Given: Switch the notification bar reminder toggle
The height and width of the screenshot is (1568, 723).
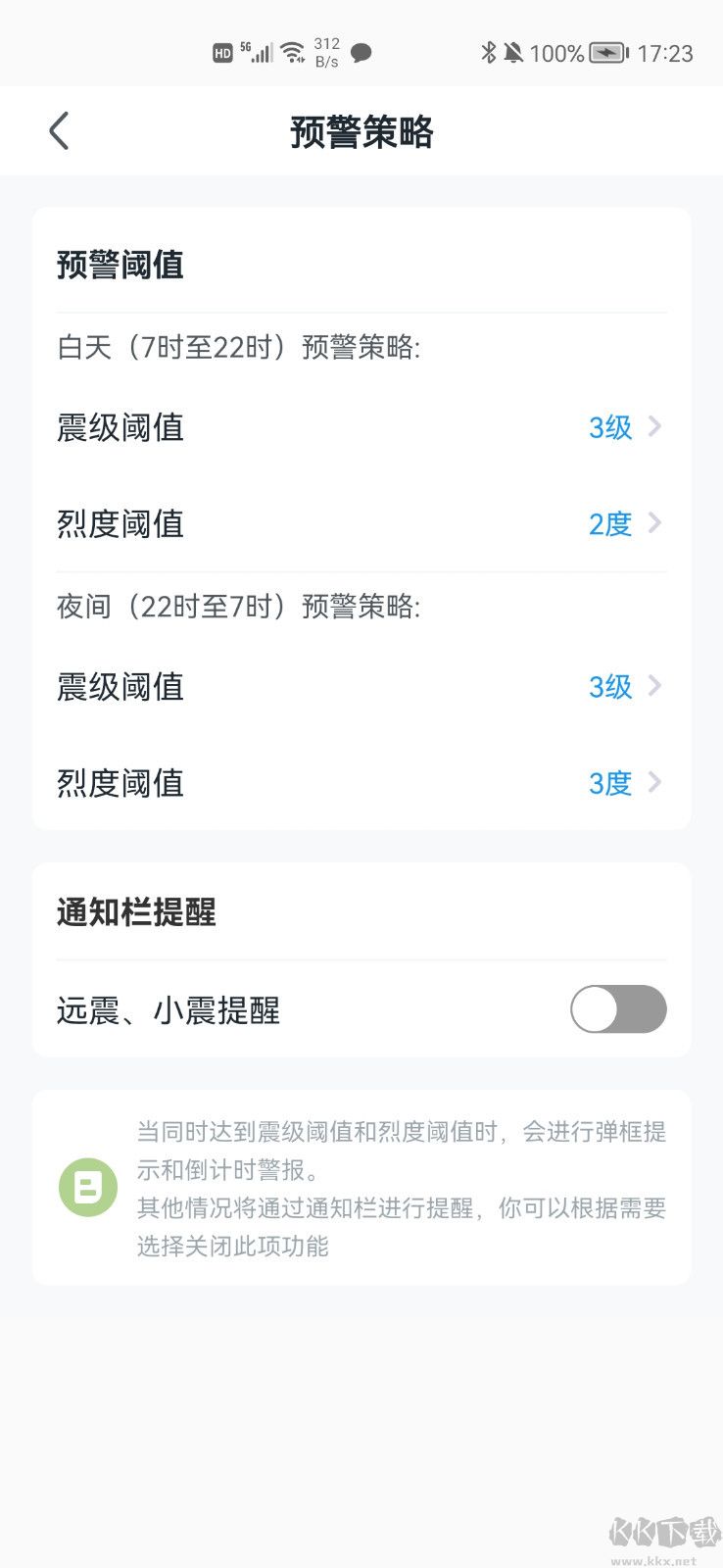Looking at the screenshot, I should tap(618, 1008).
